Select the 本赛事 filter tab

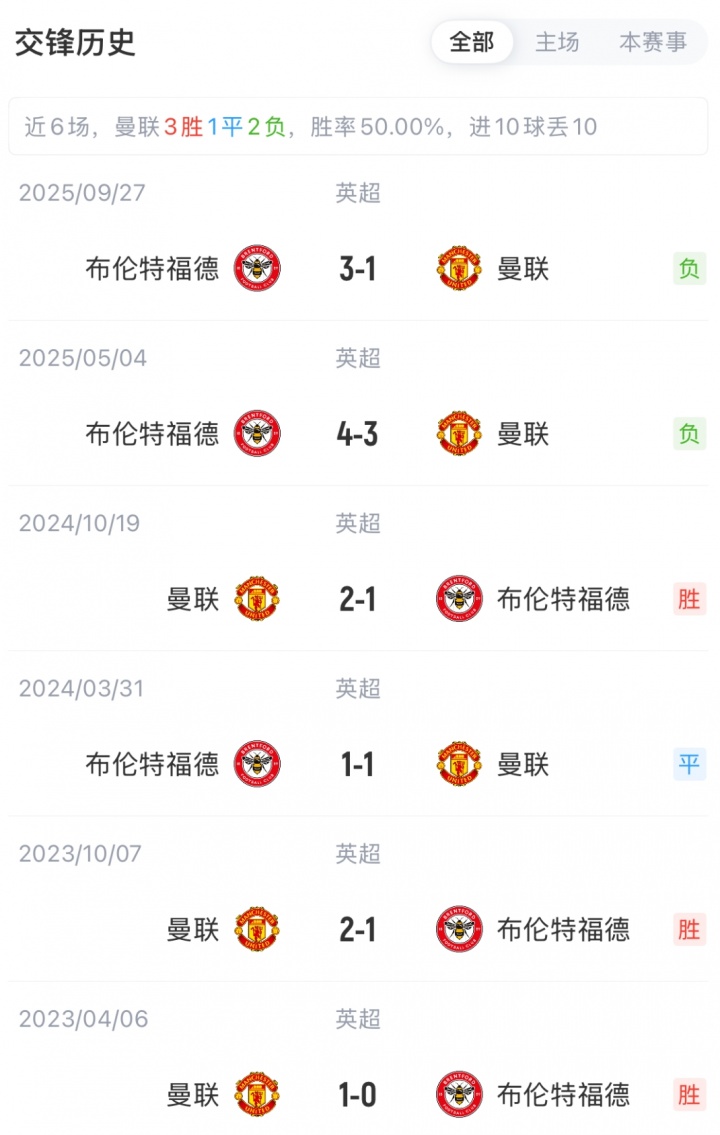[652, 42]
